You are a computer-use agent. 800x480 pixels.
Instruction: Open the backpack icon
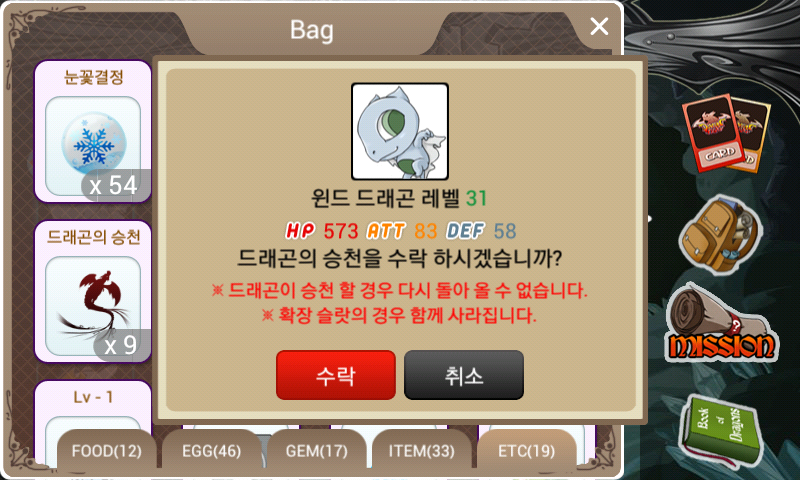coord(720,235)
